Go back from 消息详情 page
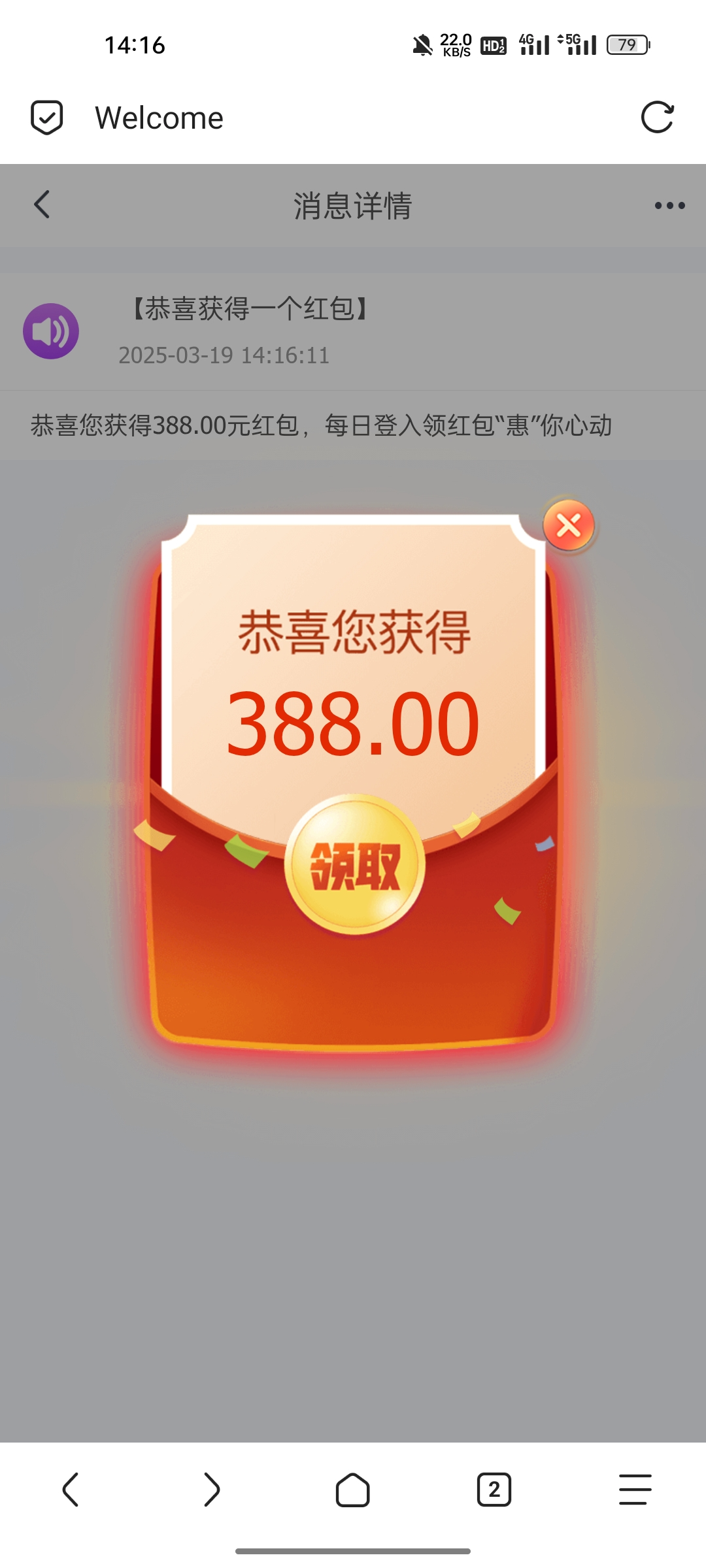706x1568 pixels. pyautogui.click(x=42, y=204)
